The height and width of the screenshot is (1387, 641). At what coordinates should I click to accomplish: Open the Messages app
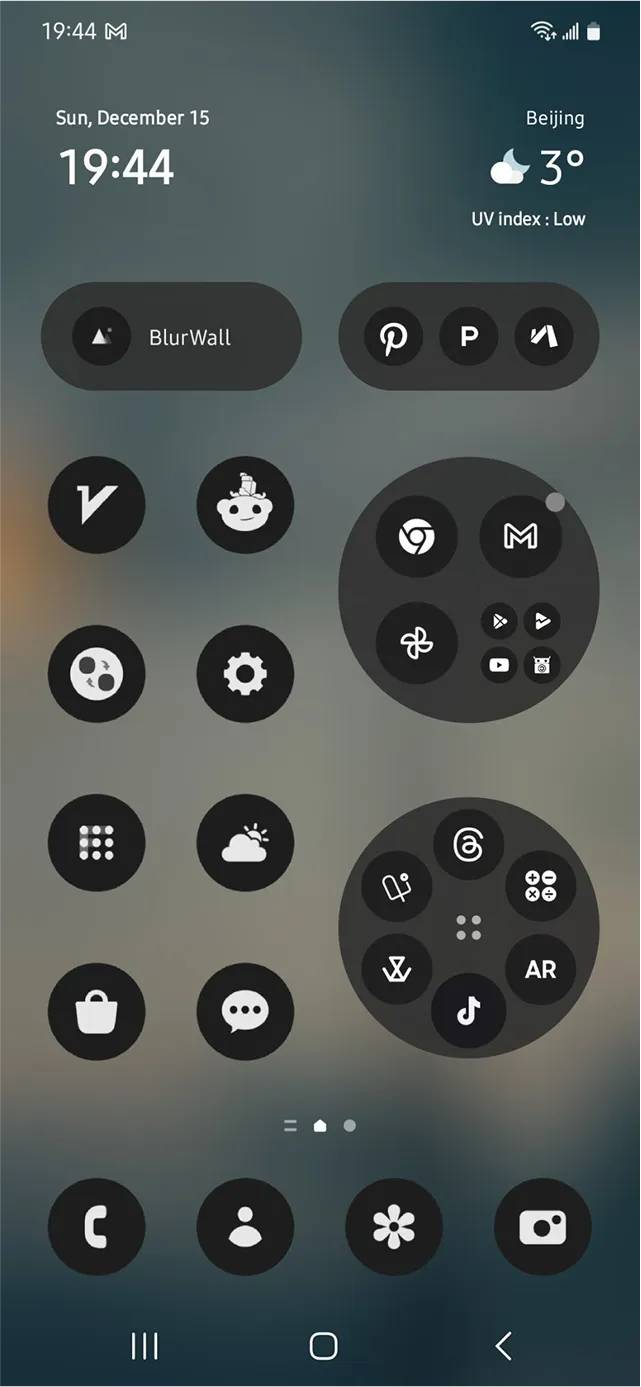tap(245, 1012)
